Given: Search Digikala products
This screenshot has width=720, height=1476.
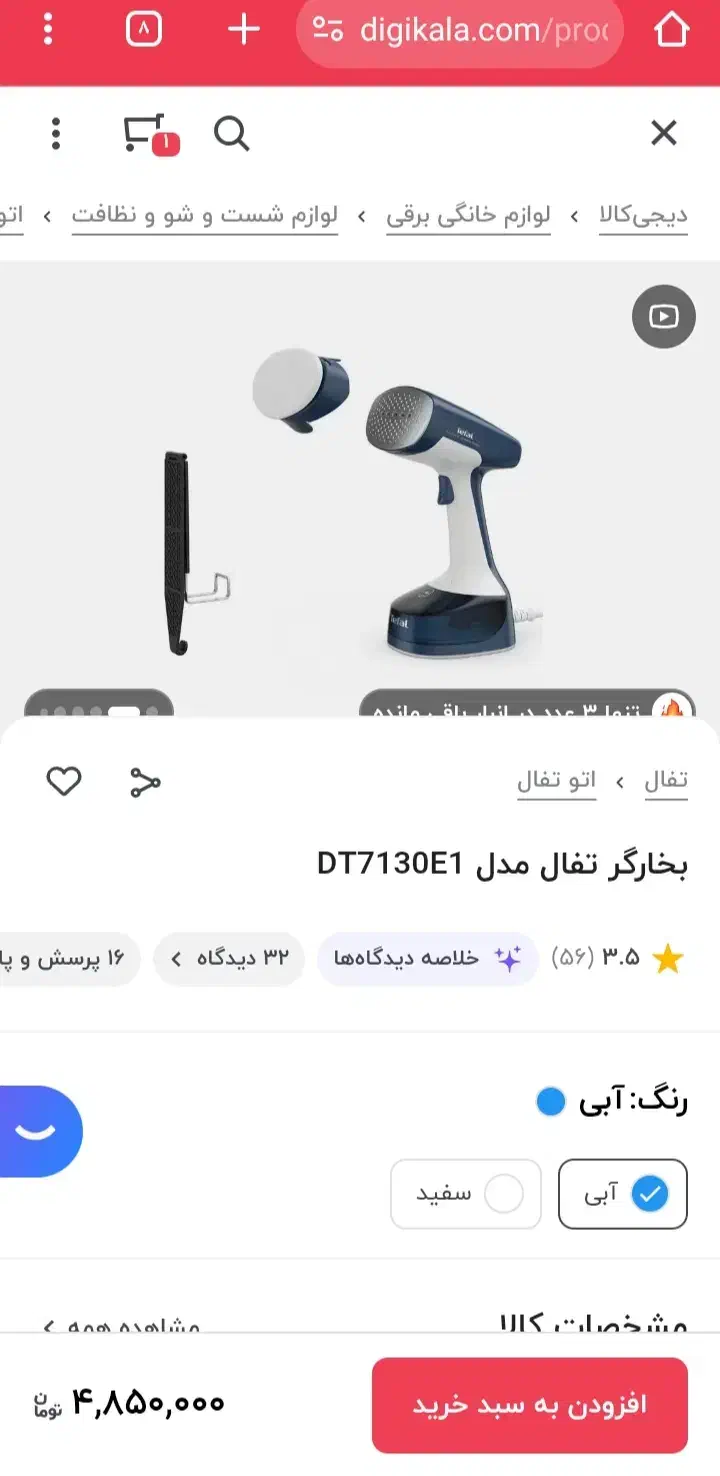Looking at the screenshot, I should pos(231,133).
